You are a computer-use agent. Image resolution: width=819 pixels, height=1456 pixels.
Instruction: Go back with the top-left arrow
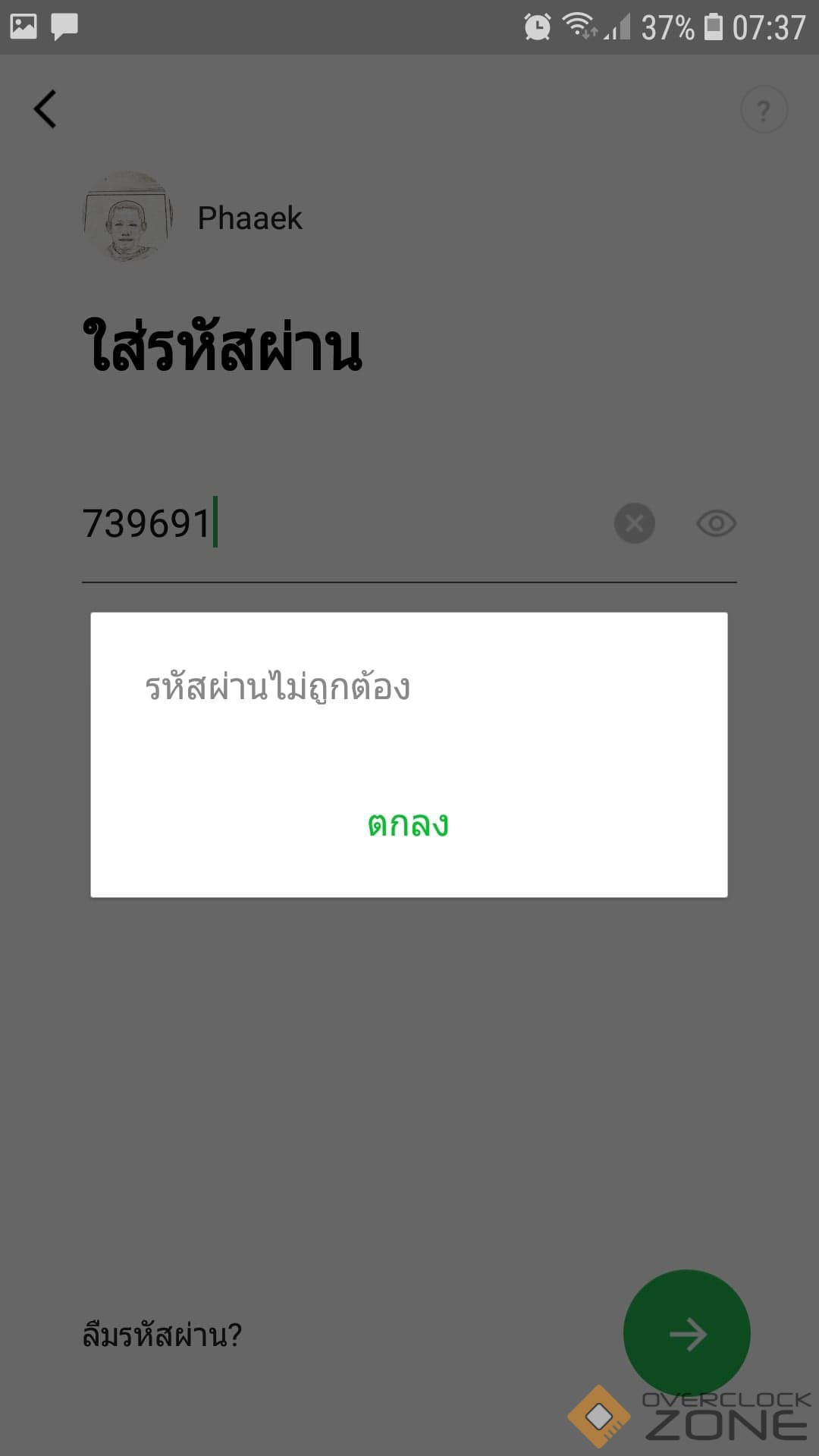pos(45,109)
